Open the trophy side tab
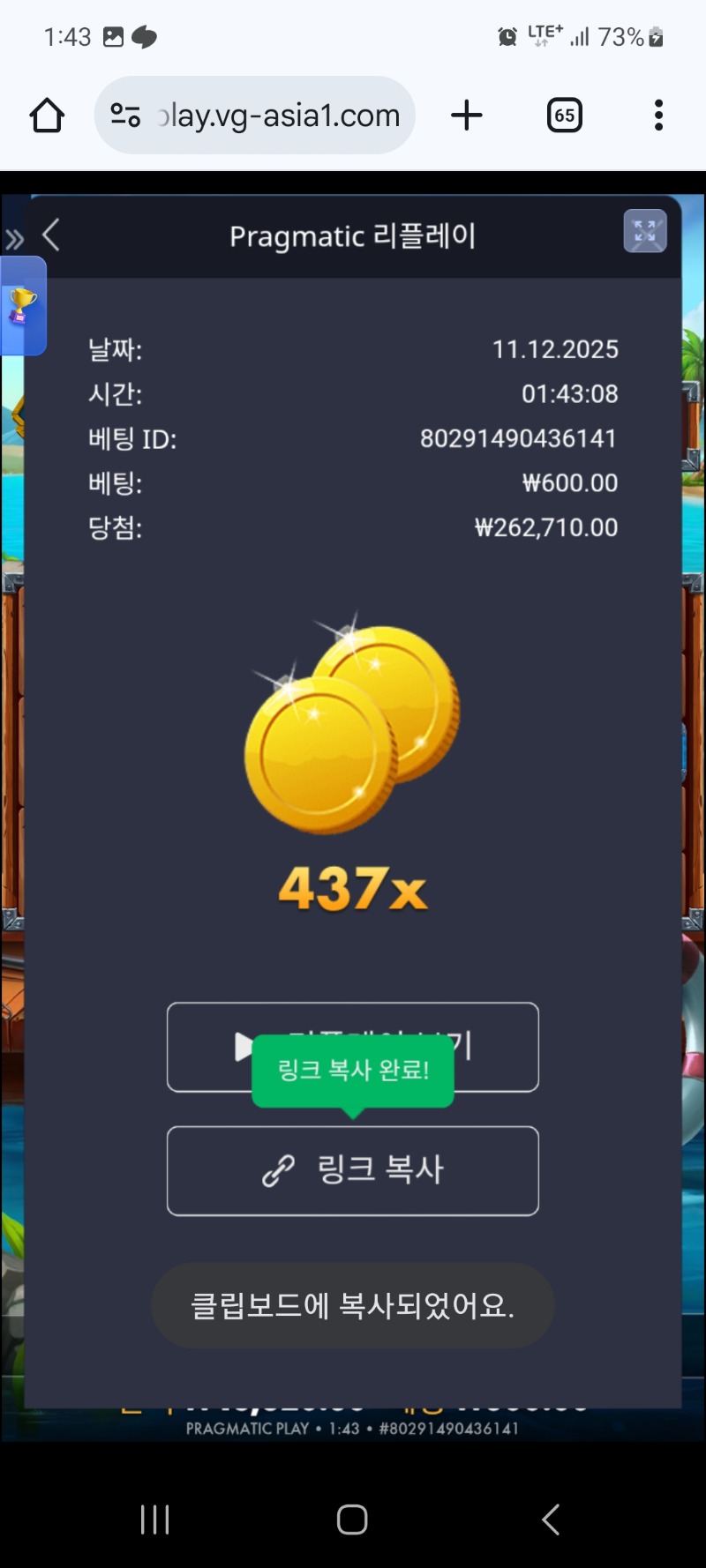The height and width of the screenshot is (1568, 706). click(22, 306)
